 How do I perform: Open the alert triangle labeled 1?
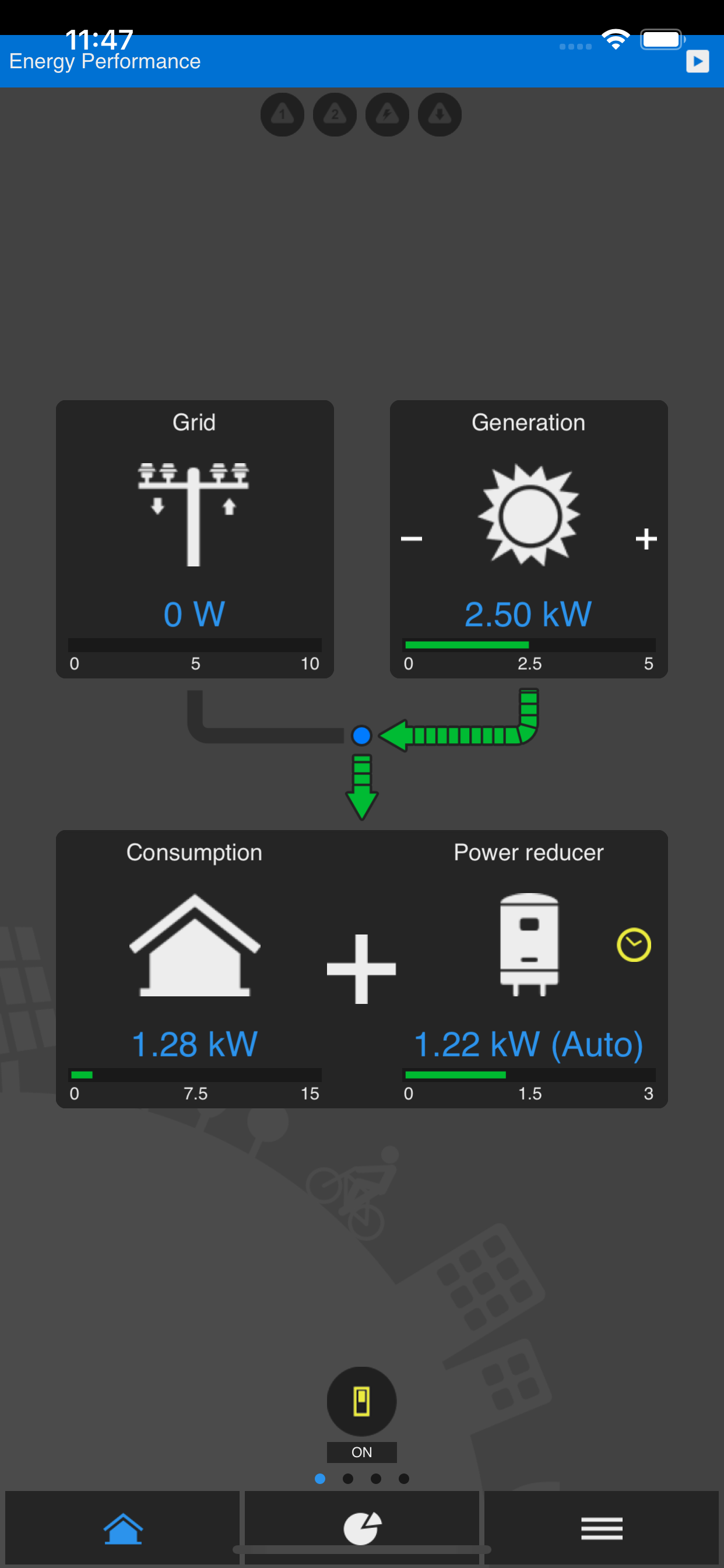click(x=282, y=114)
